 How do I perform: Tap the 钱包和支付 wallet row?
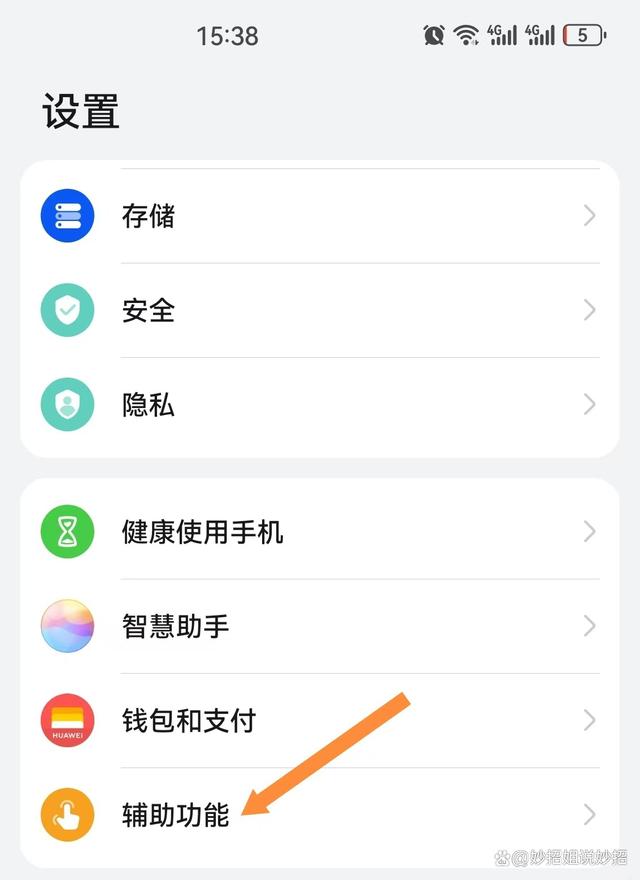(320, 720)
